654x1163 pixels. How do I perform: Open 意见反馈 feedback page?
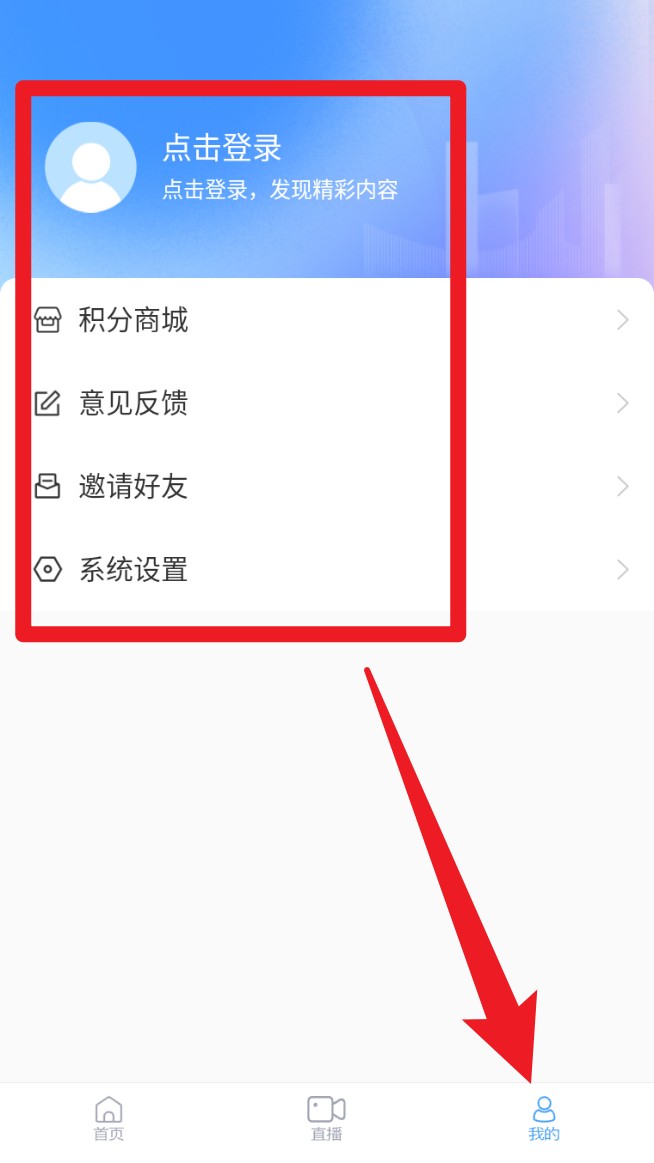[133, 403]
